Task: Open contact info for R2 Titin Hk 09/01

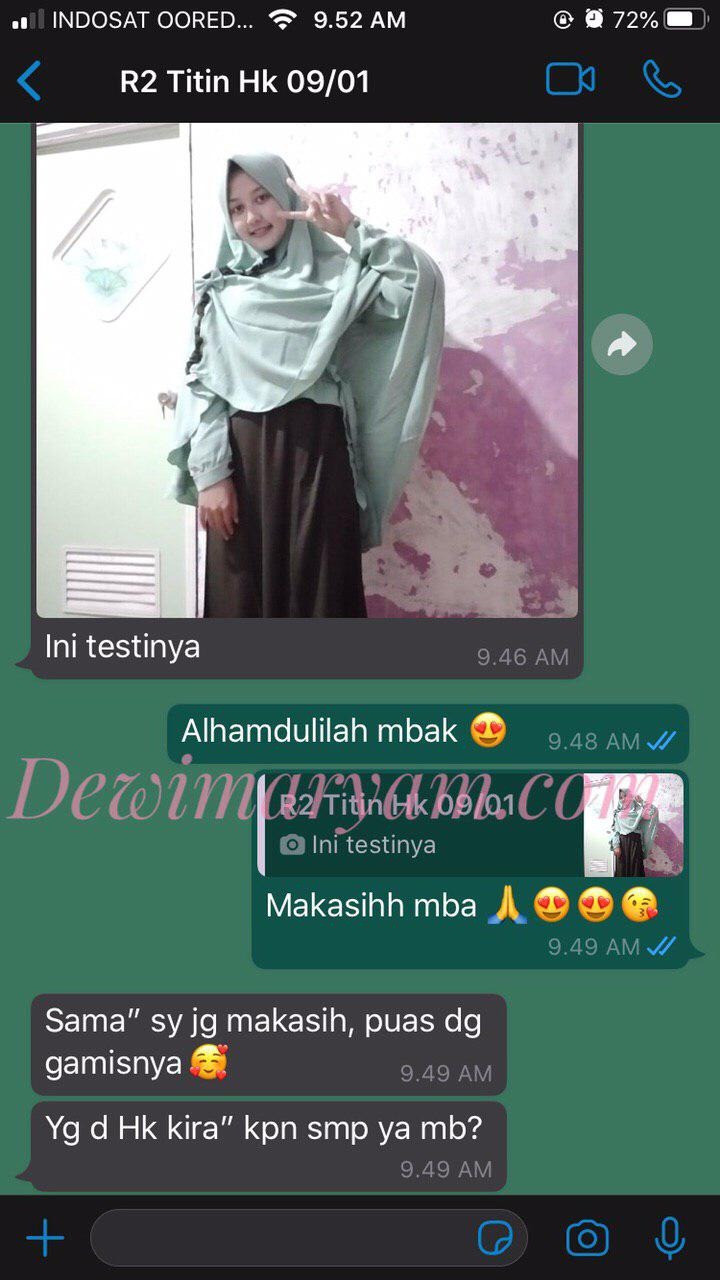Action: 245,81
